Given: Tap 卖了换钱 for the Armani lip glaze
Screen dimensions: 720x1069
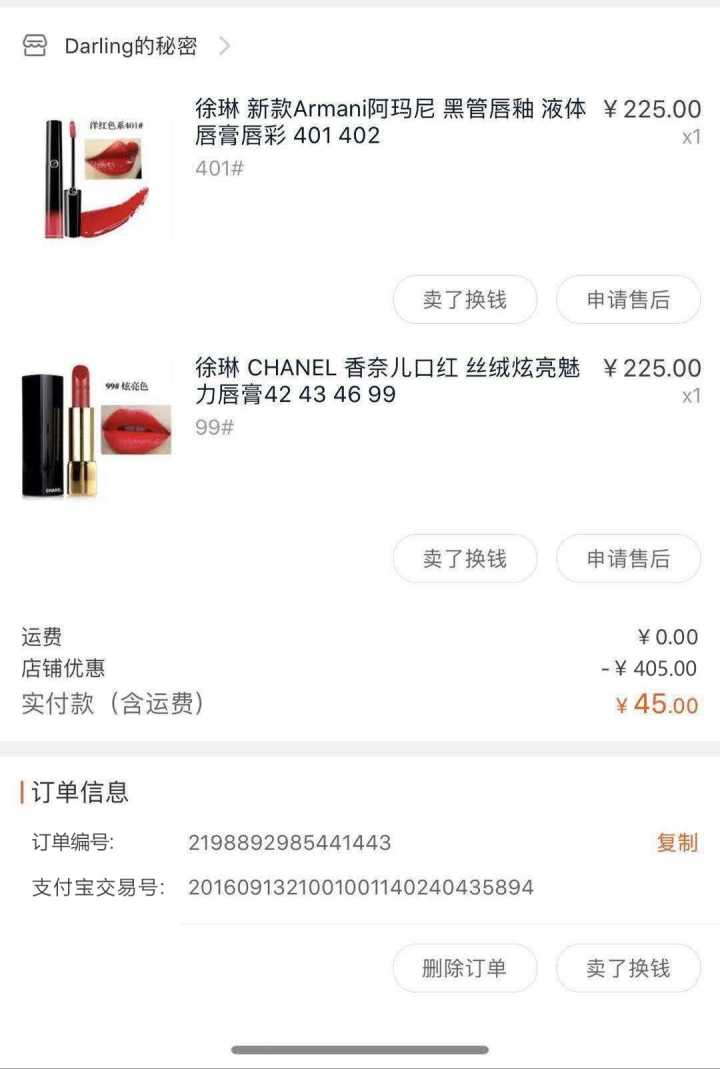Looking at the screenshot, I should 464,300.
